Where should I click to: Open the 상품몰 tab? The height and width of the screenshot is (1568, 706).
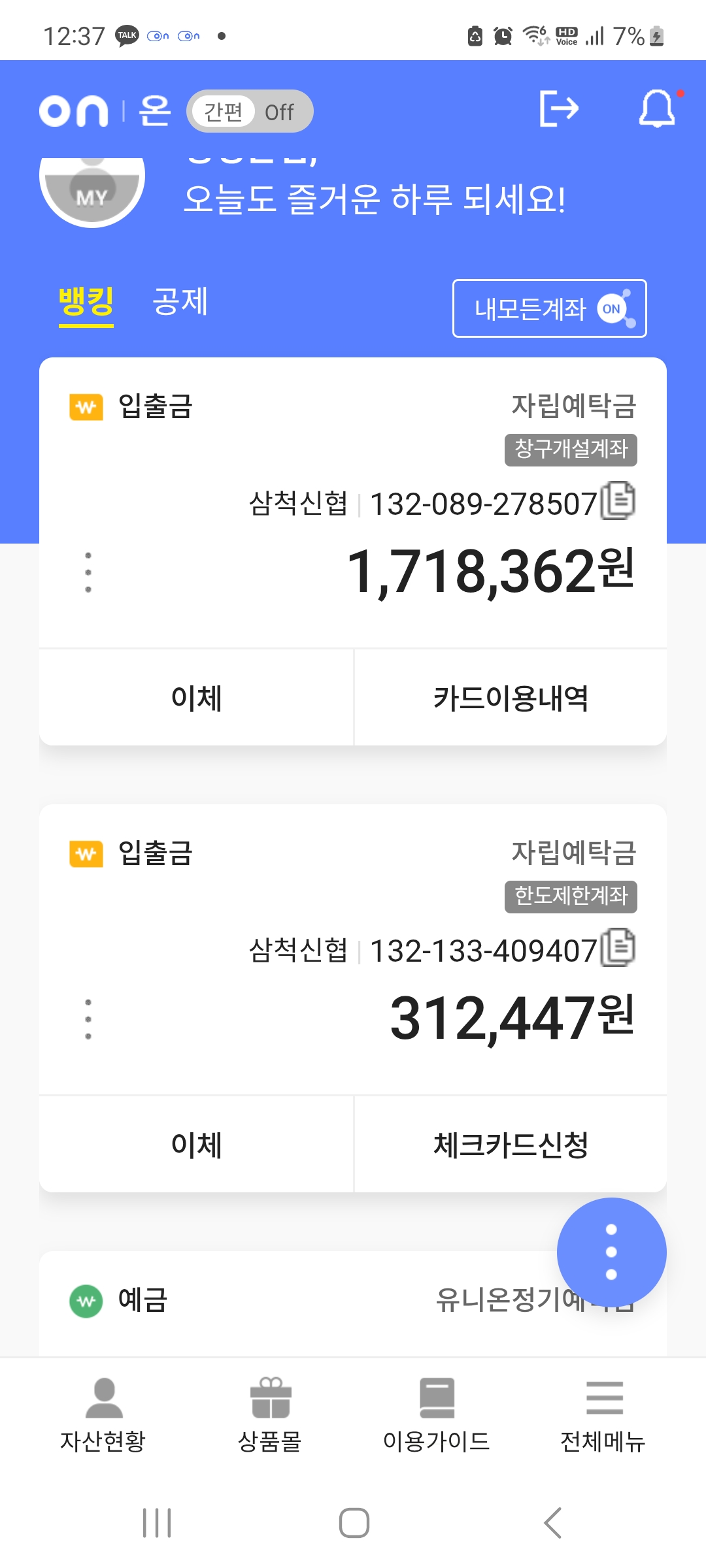click(x=270, y=1414)
